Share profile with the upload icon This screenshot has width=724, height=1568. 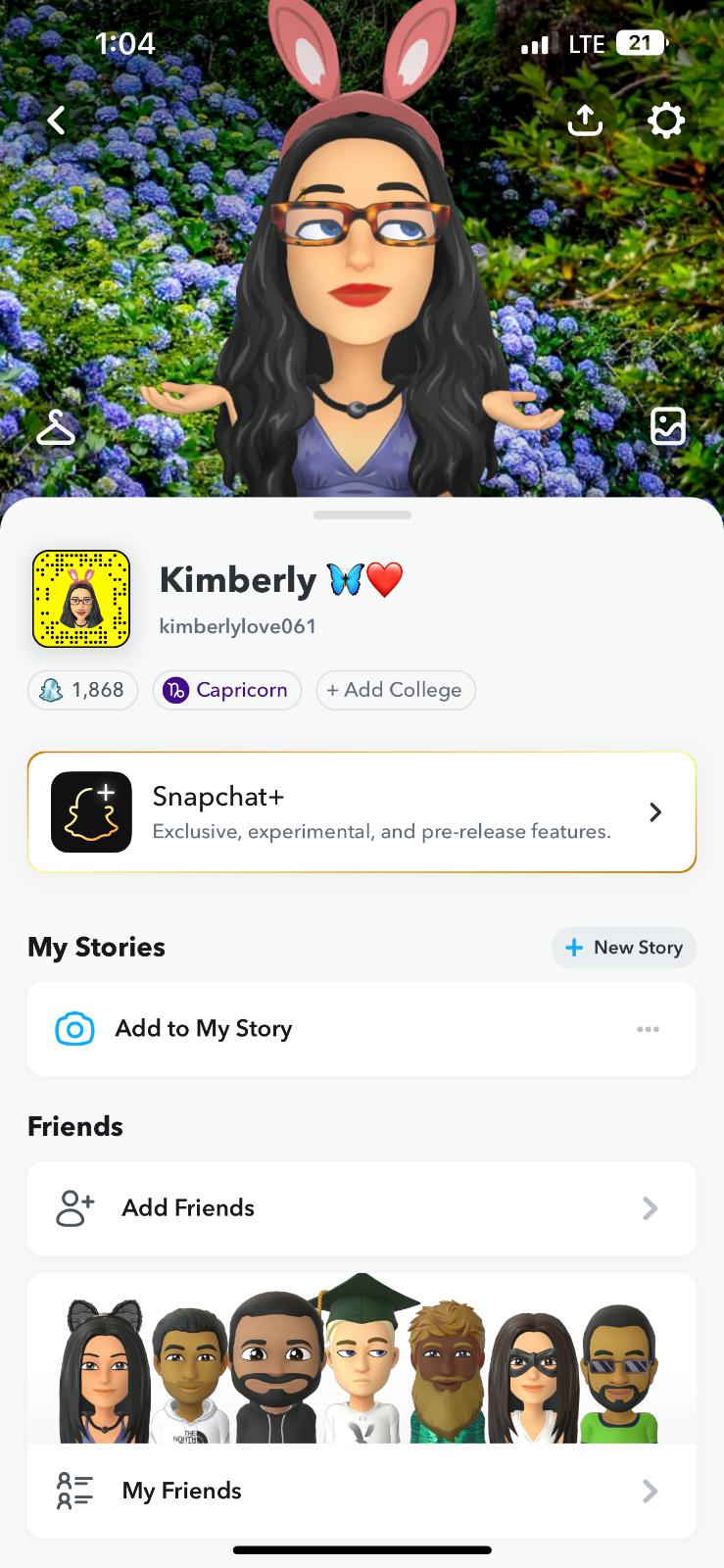click(585, 121)
